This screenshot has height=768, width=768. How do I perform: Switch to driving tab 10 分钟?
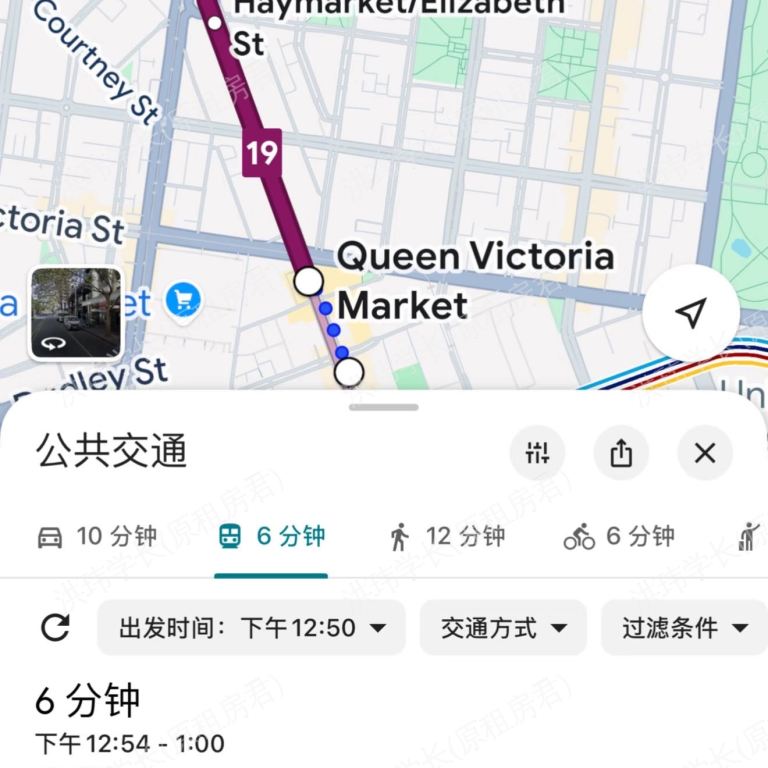click(x=97, y=537)
